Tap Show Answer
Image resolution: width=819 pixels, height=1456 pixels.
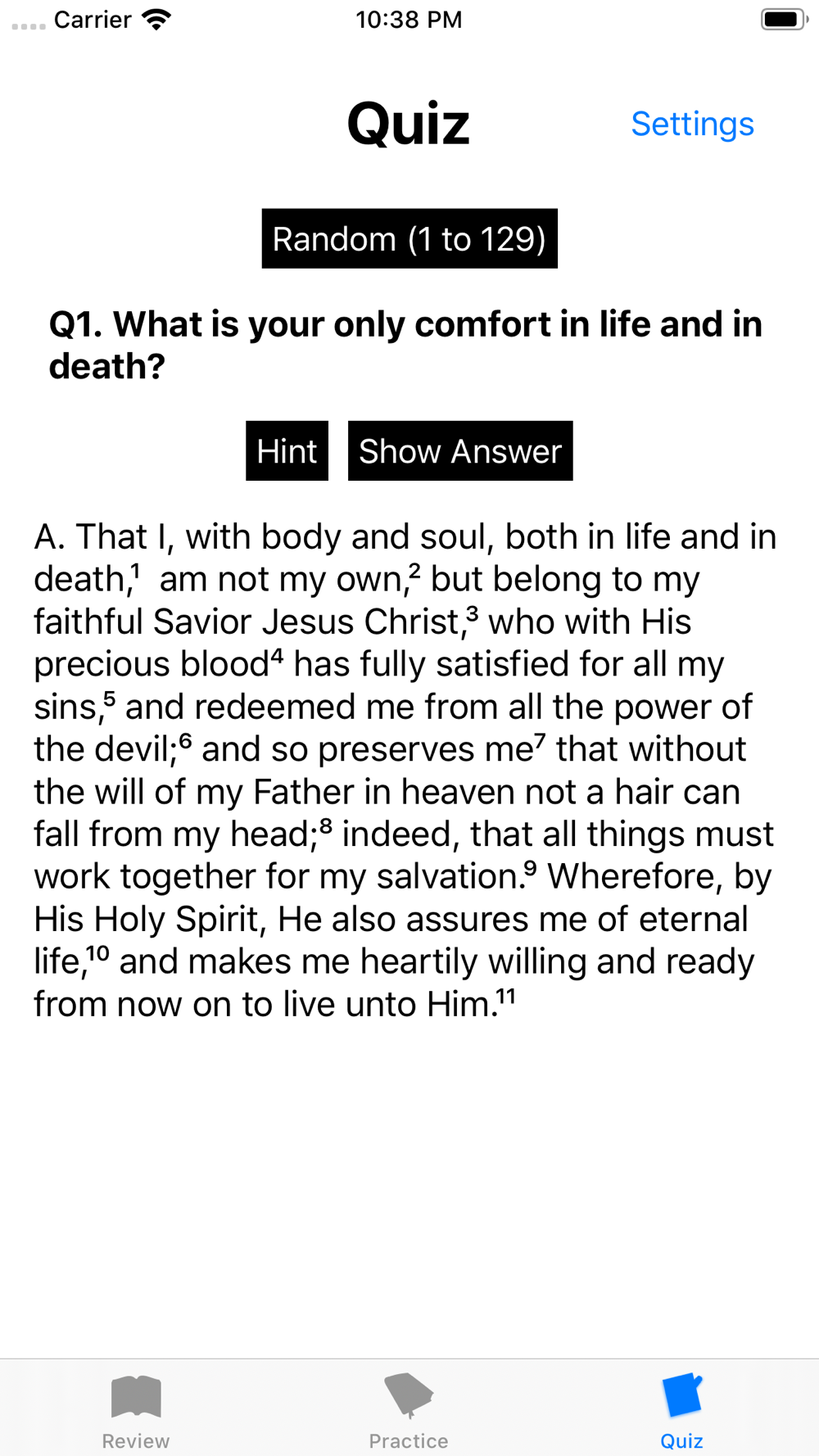[x=460, y=451]
